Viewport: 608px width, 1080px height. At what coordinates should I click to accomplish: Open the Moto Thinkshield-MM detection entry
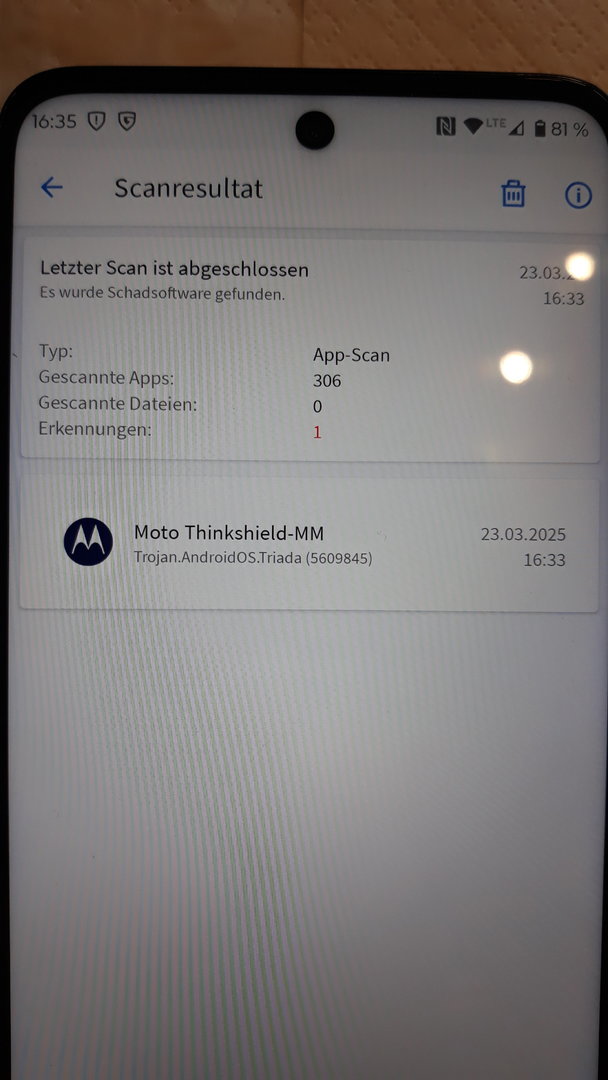pos(310,545)
